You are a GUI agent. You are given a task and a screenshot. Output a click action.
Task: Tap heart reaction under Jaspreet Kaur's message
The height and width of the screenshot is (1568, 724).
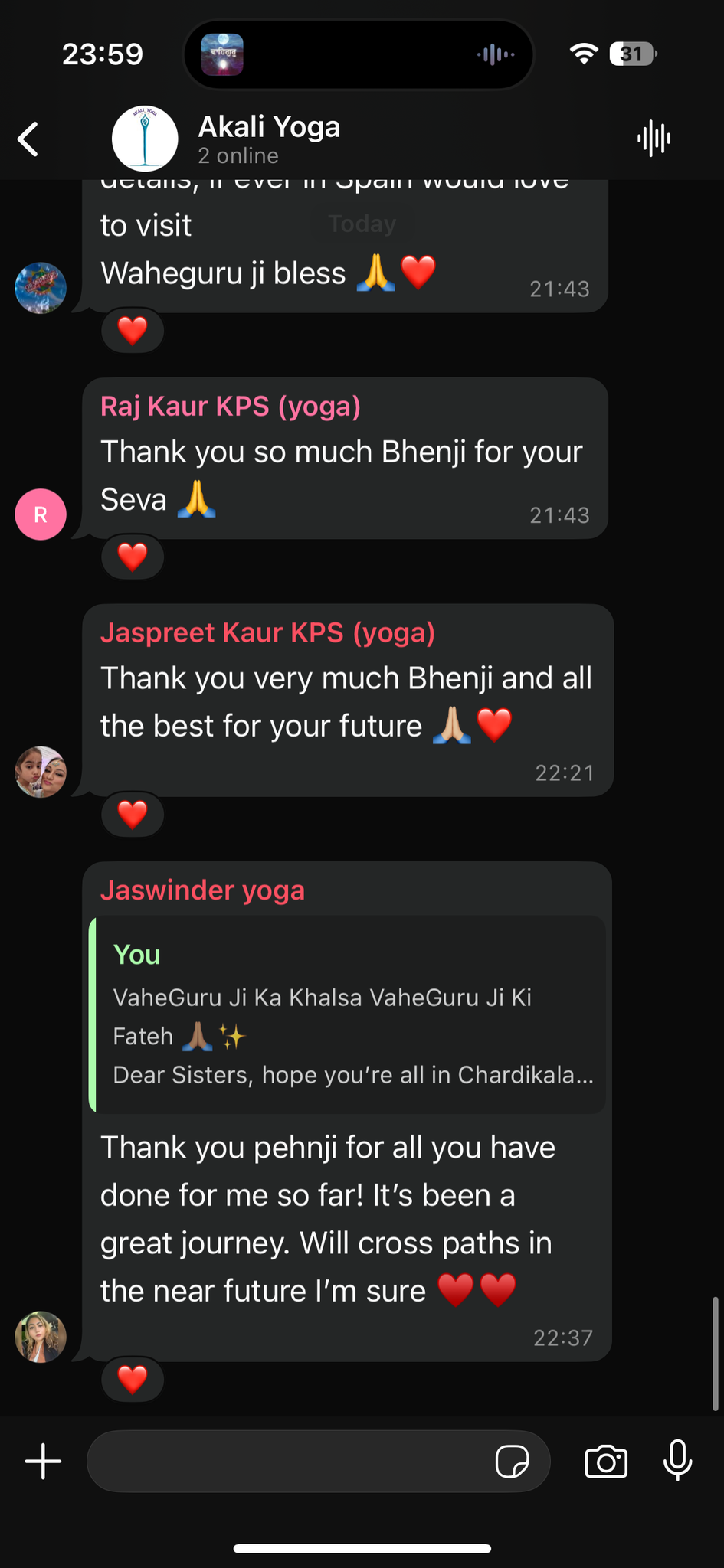(x=133, y=815)
